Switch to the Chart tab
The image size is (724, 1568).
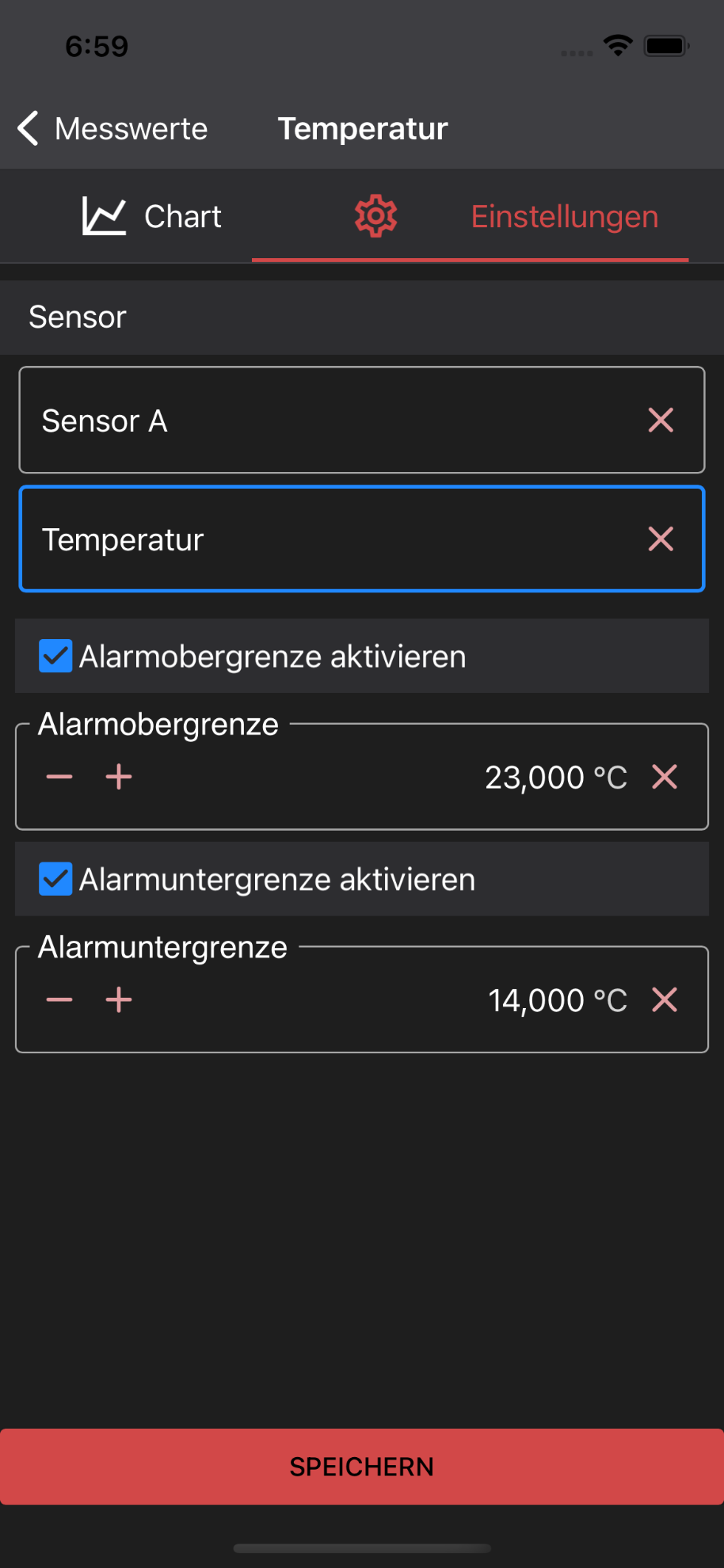click(151, 216)
